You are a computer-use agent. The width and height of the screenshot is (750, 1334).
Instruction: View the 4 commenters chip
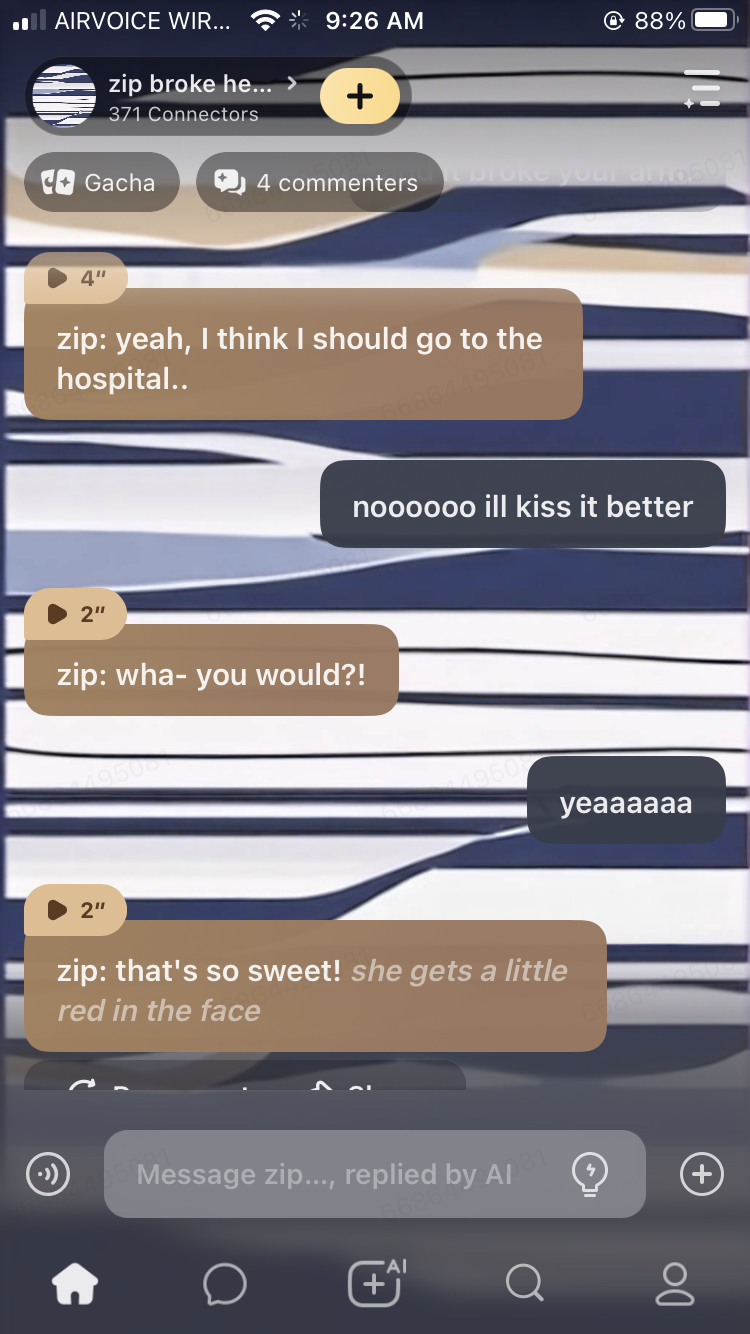pos(318,183)
